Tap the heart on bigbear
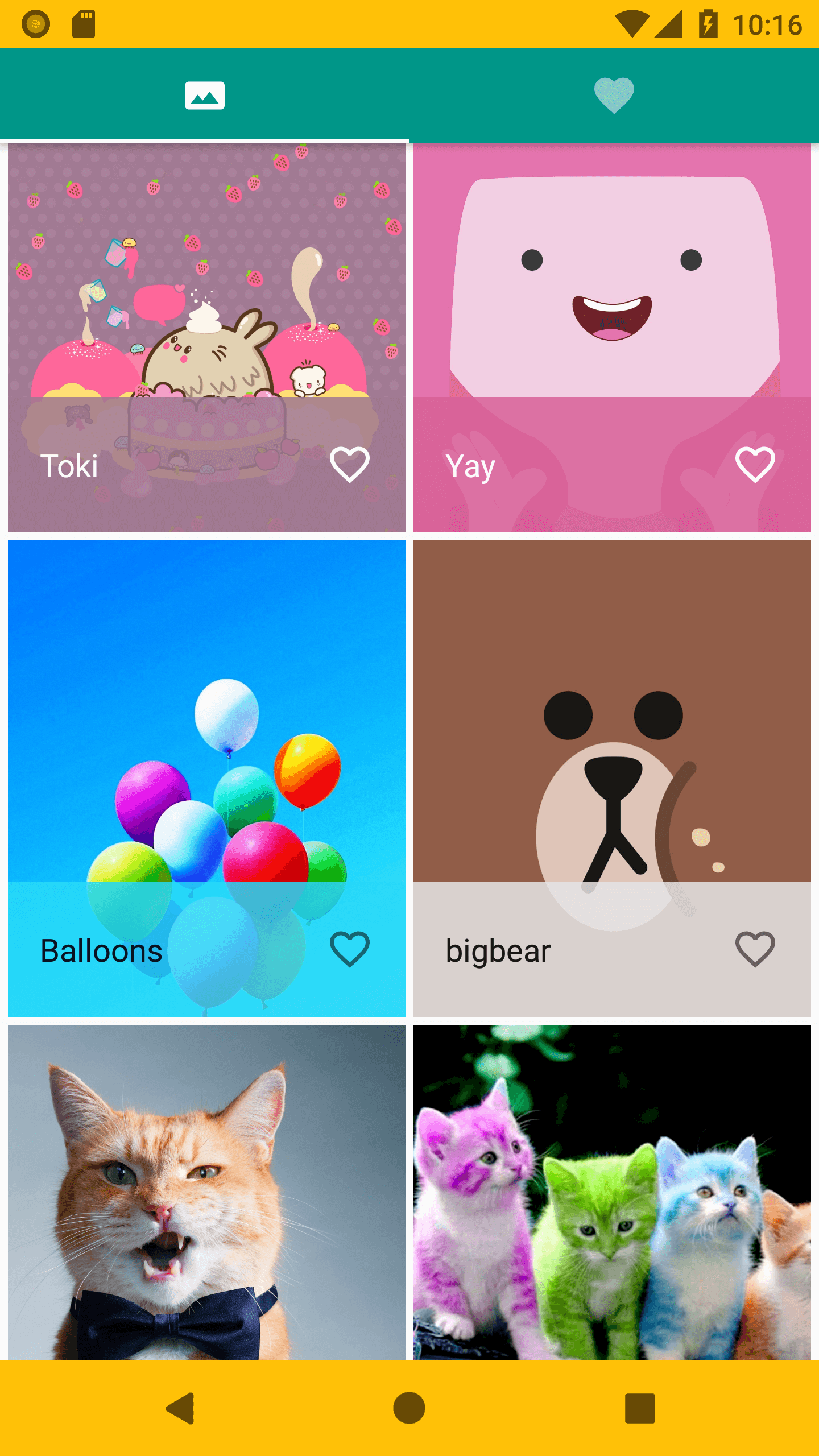Viewport: 819px width, 1456px height. click(755, 949)
